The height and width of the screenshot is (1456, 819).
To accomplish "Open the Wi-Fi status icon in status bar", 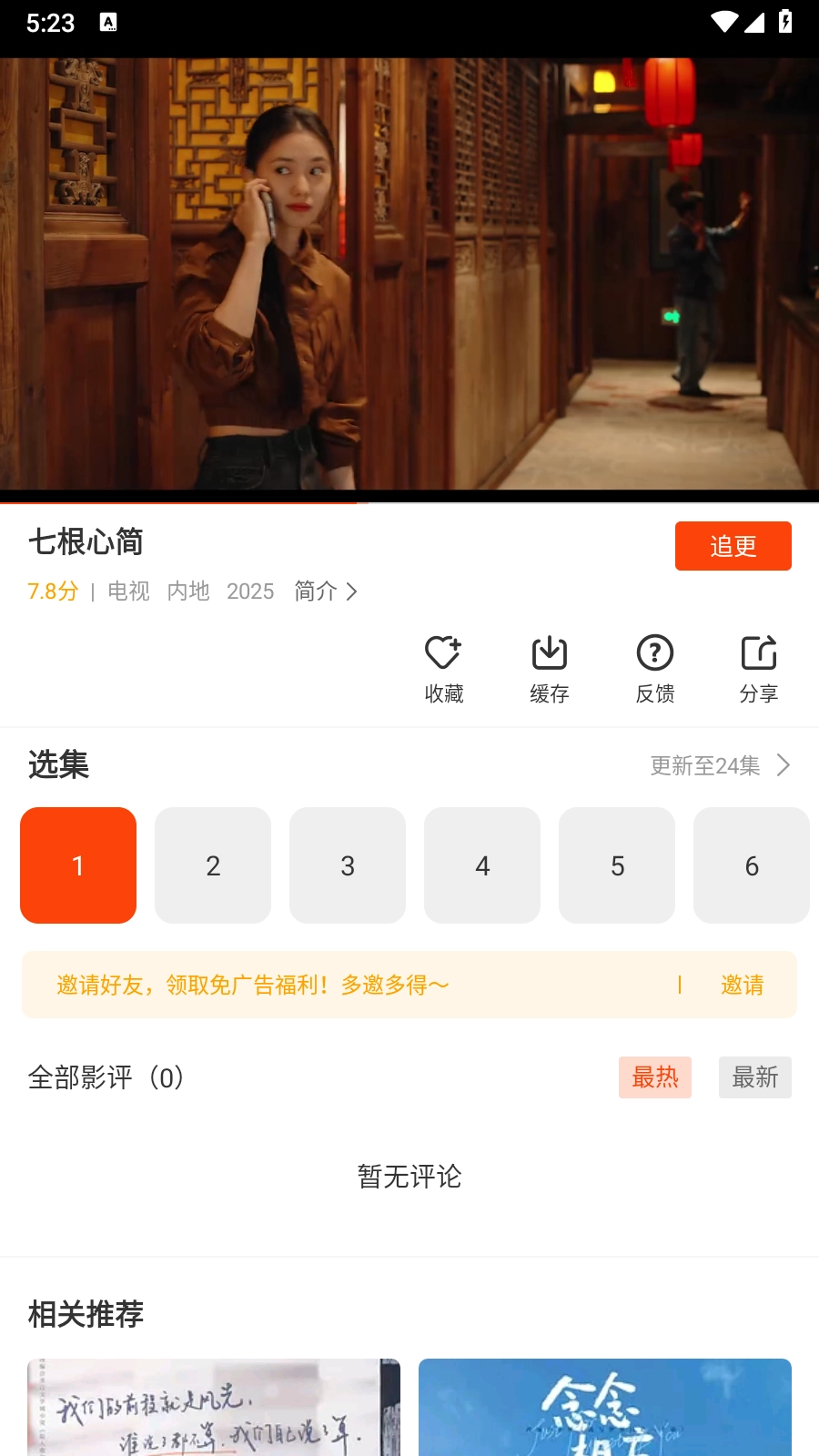I will [722, 22].
